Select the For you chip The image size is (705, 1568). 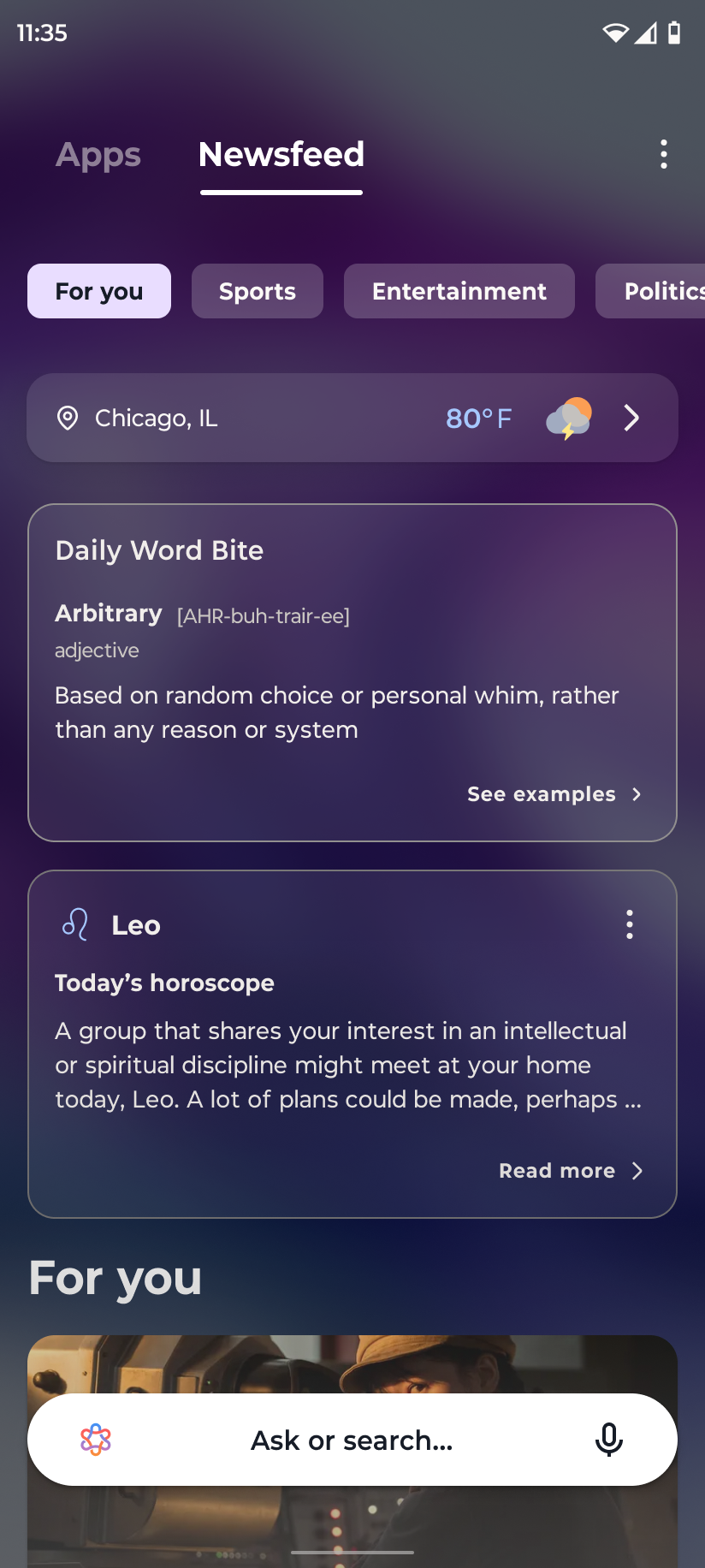[99, 291]
